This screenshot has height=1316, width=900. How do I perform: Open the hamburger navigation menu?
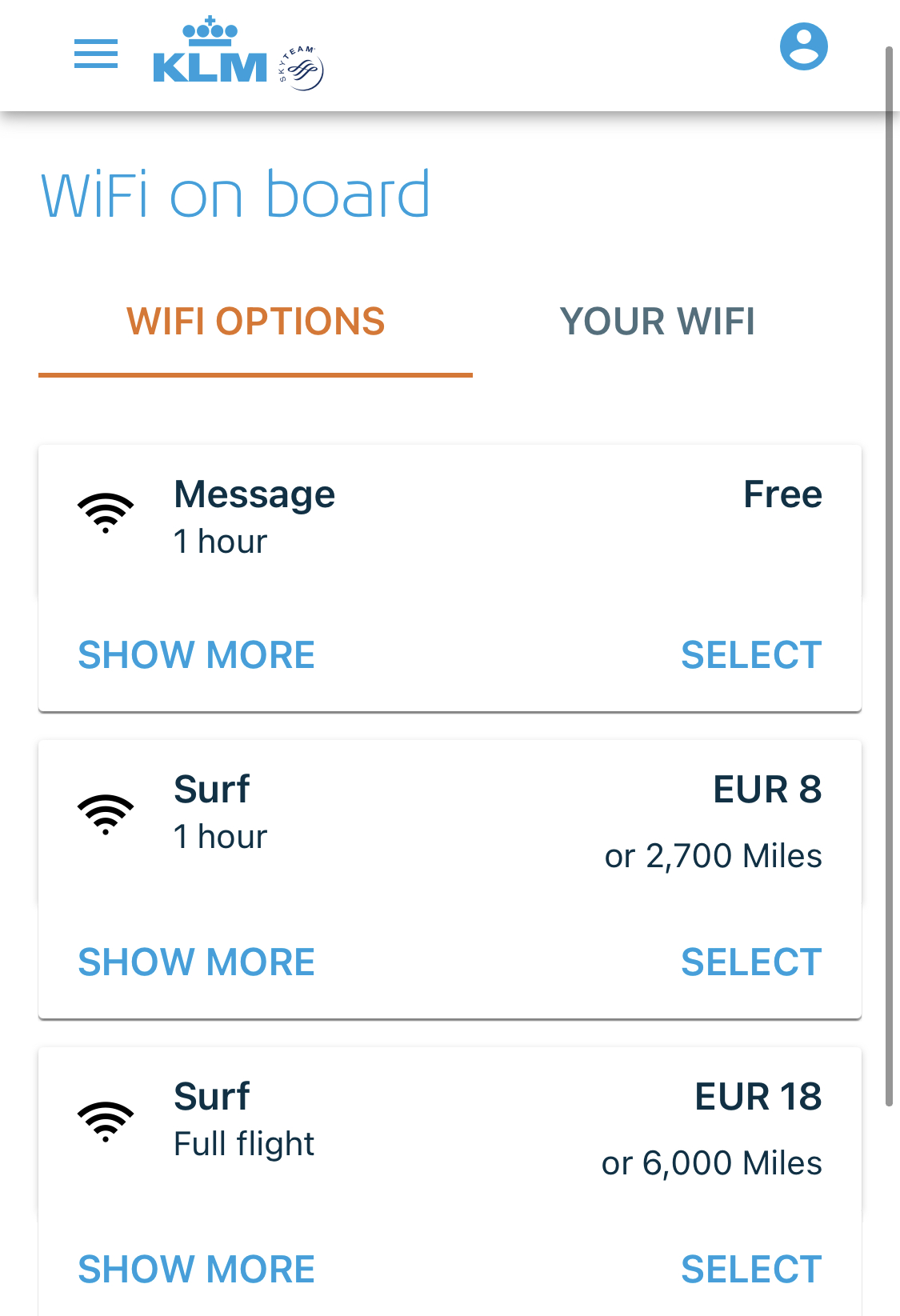(96, 54)
